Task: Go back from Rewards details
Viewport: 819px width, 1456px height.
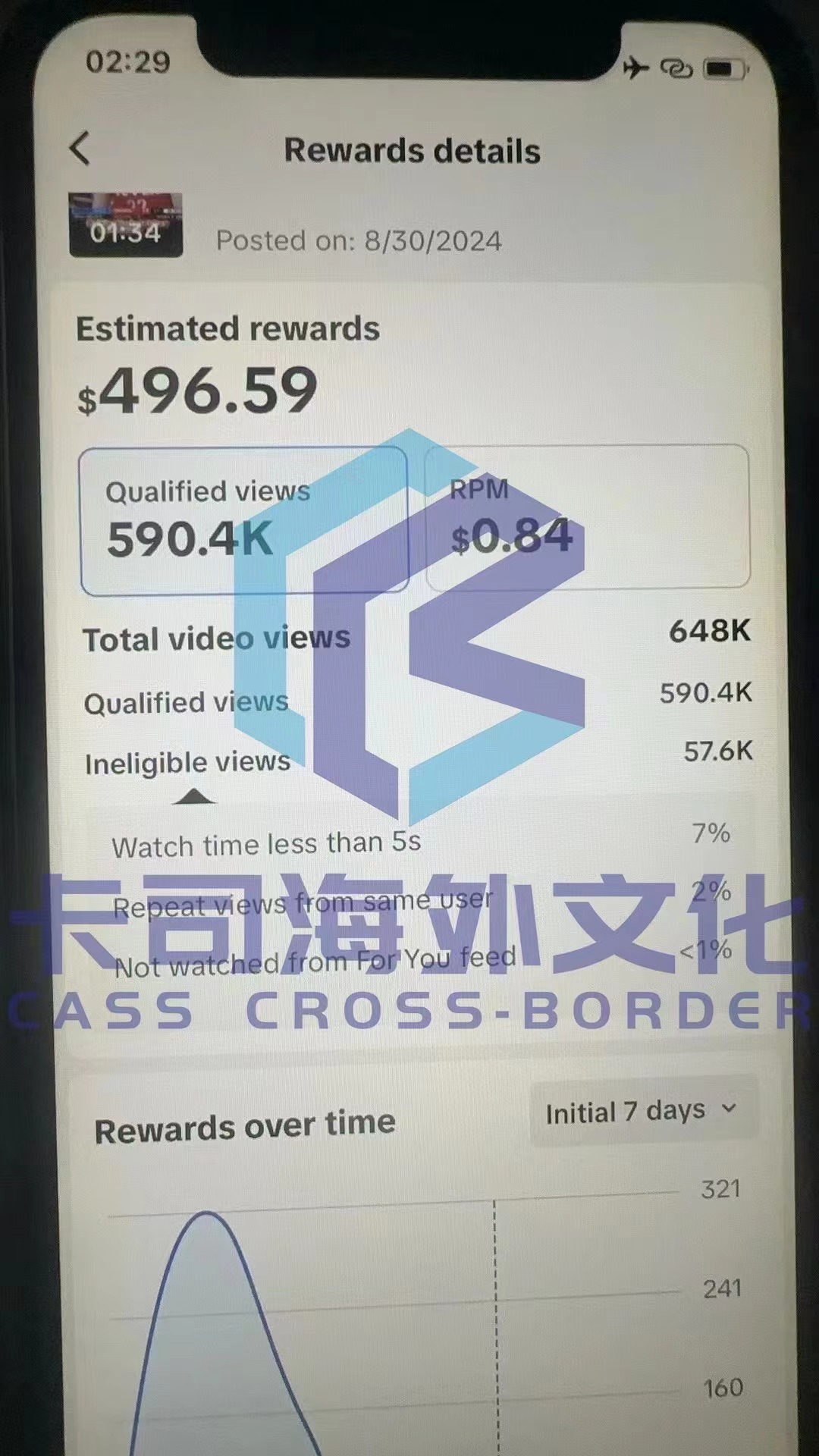Action: pyautogui.click(x=80, y=149)
